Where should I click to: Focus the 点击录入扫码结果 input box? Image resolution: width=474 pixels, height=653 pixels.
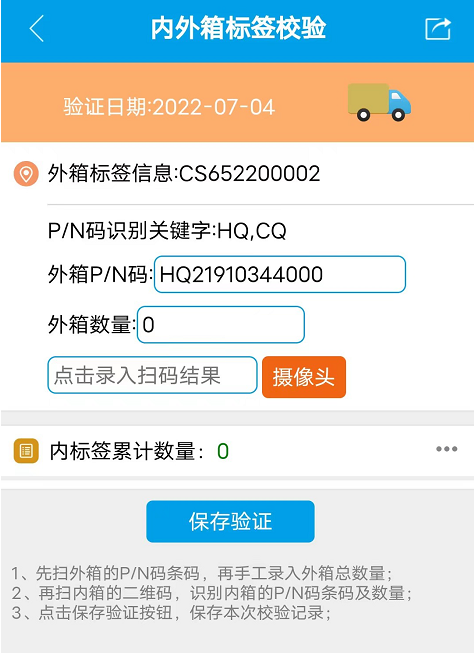coord(152,375)
